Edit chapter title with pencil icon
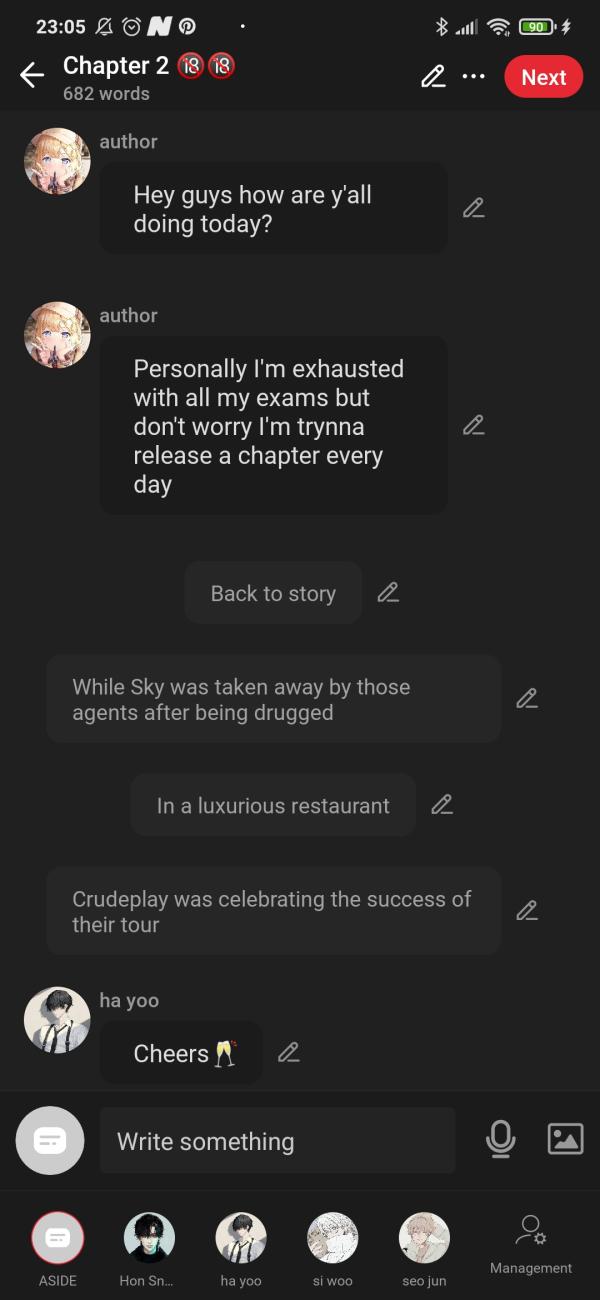Screen dimensions: 600x1300 coord(433,77)
